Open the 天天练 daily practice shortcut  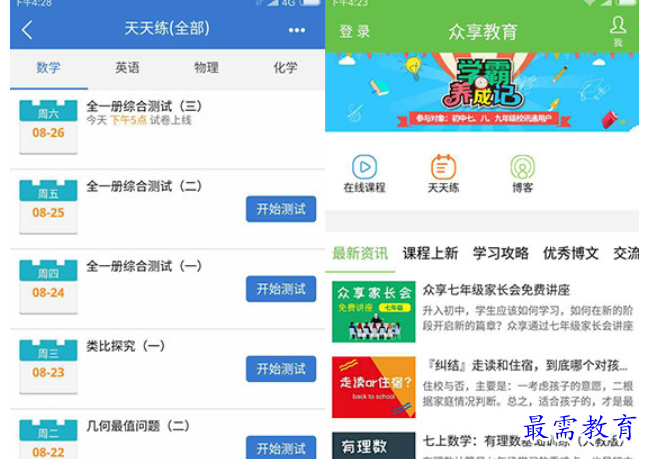(443, 173)
